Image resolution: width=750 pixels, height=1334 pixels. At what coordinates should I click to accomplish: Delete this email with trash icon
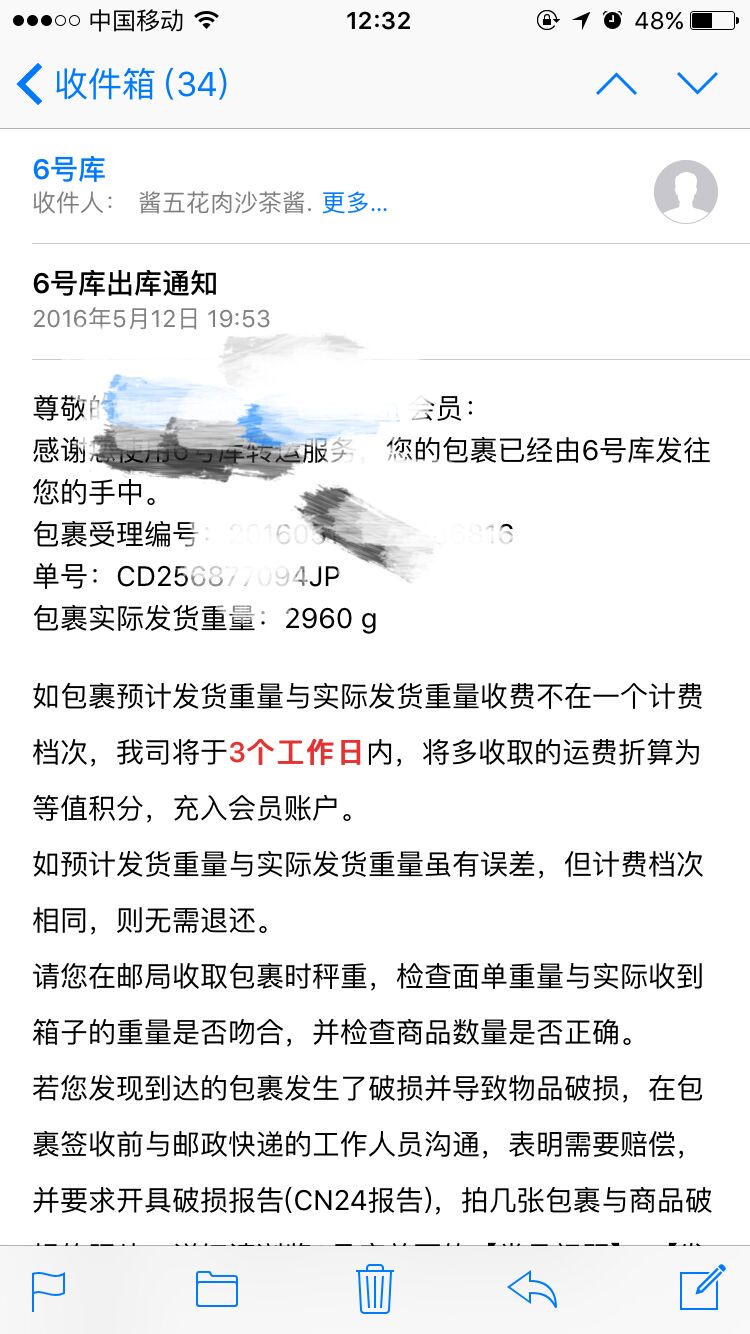[375, 1288]
